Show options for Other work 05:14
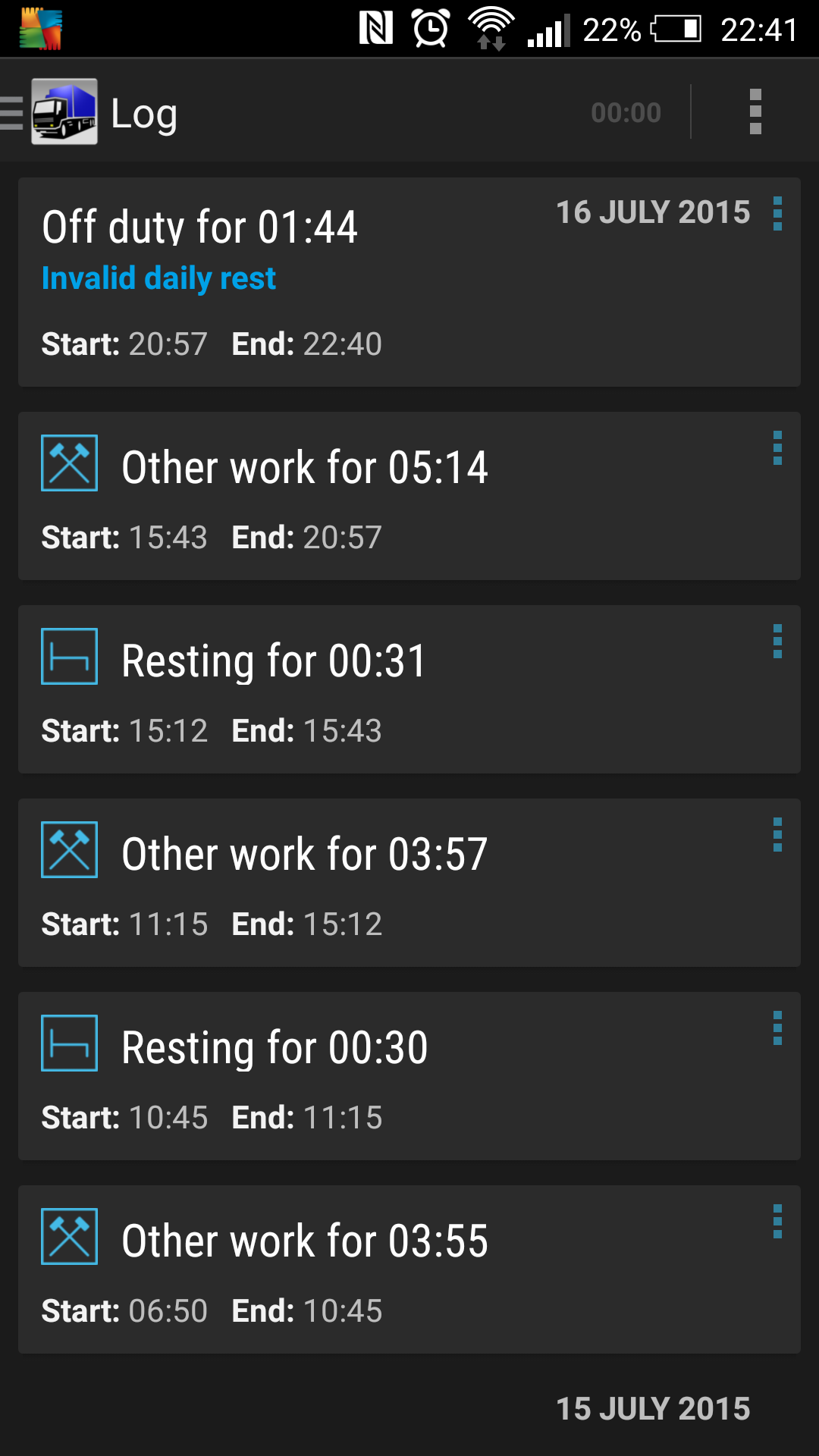 click(x=777, y=448)
